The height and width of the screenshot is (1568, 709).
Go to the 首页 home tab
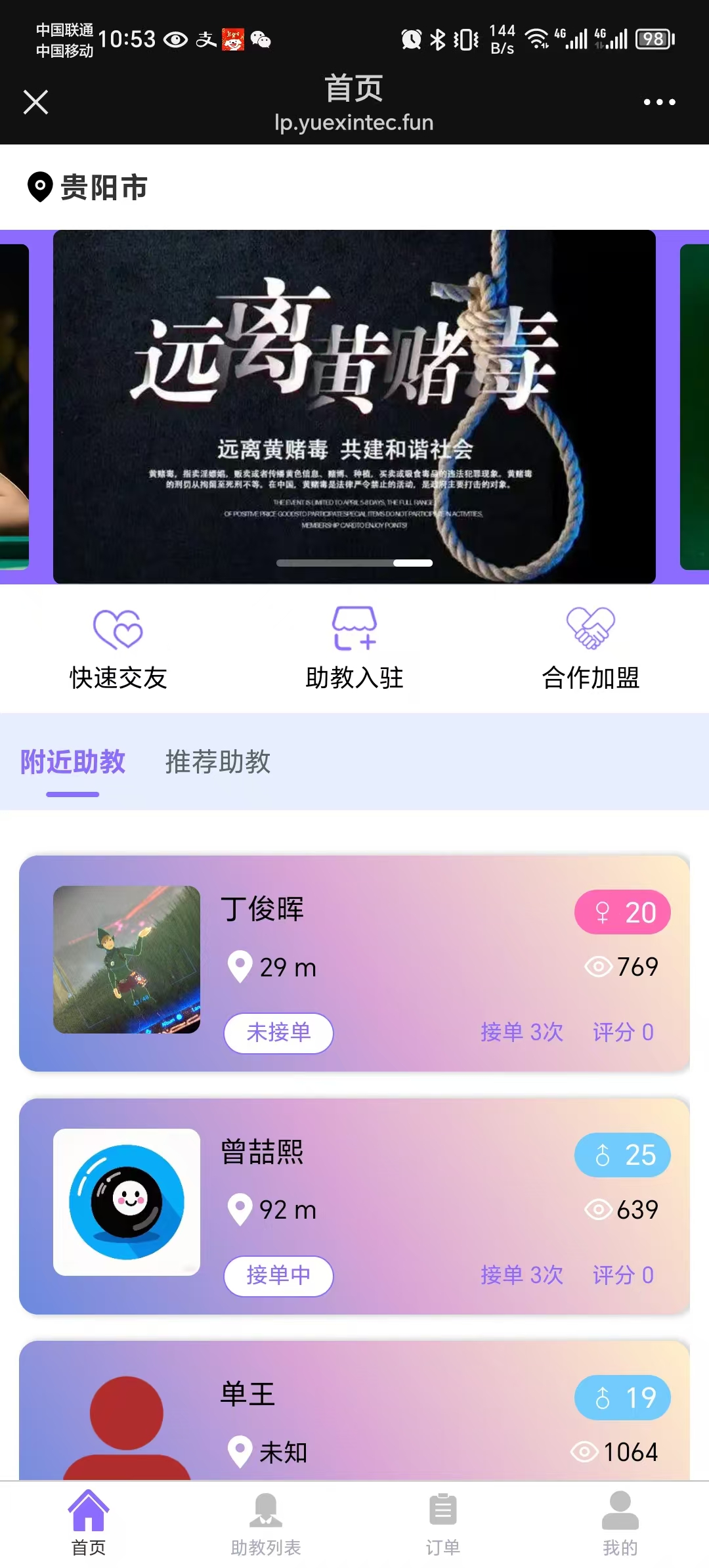click(x=89, y=1523)
